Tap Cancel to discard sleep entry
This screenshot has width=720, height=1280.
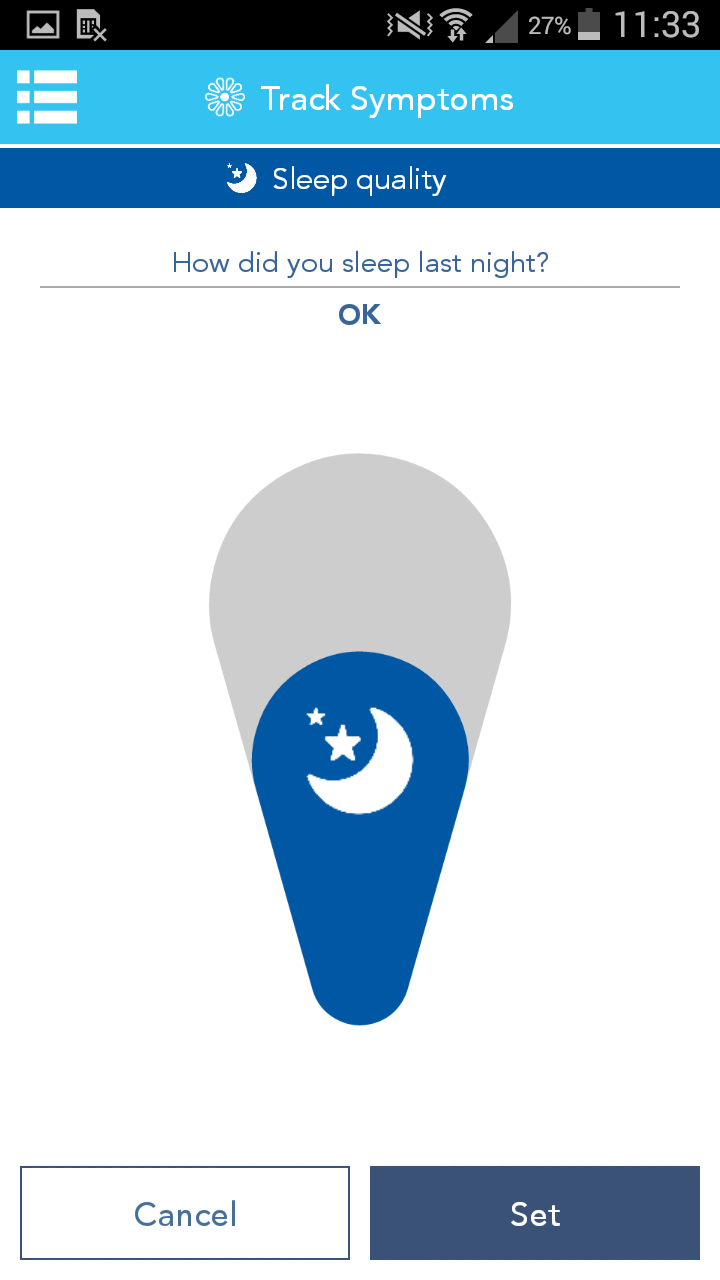185,1213
